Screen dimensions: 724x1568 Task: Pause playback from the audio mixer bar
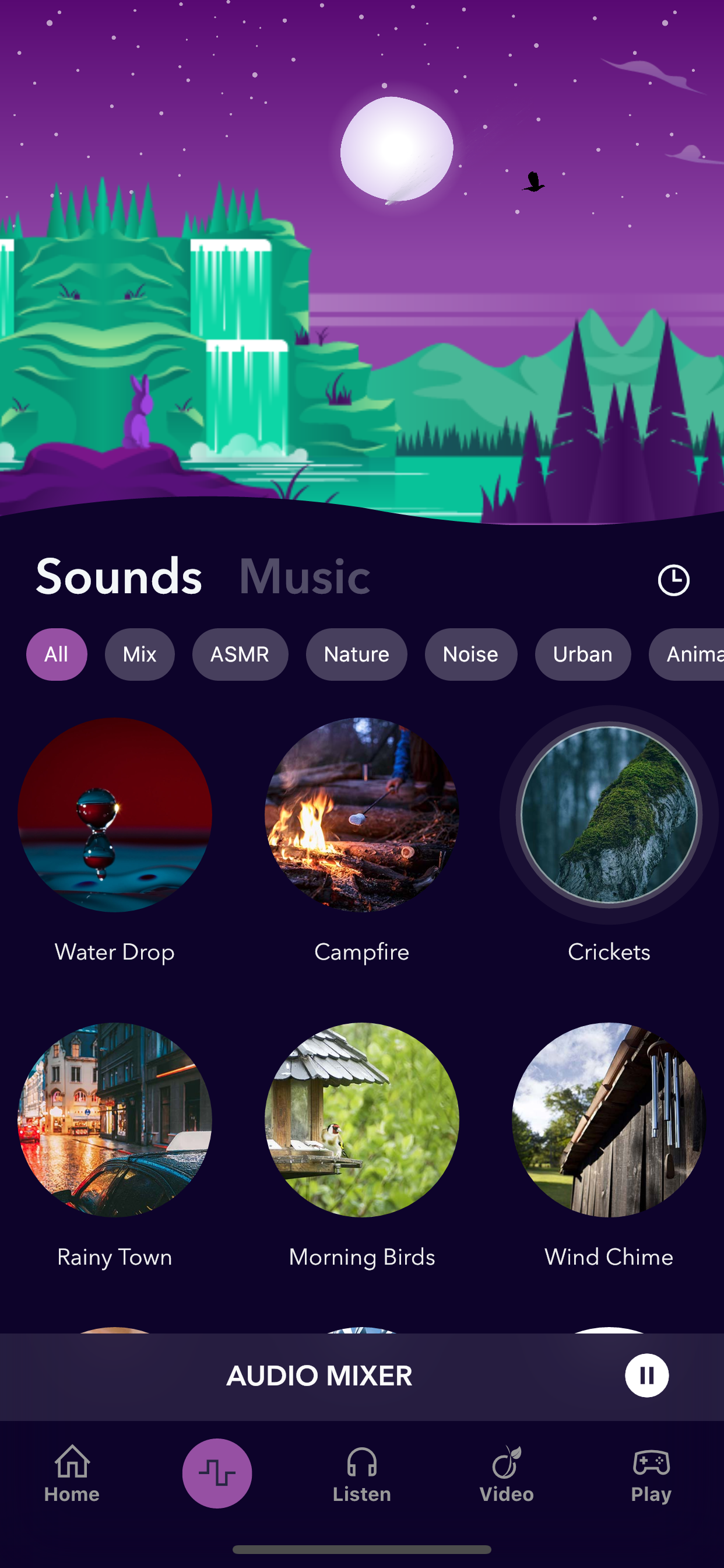pos(646,1375)
